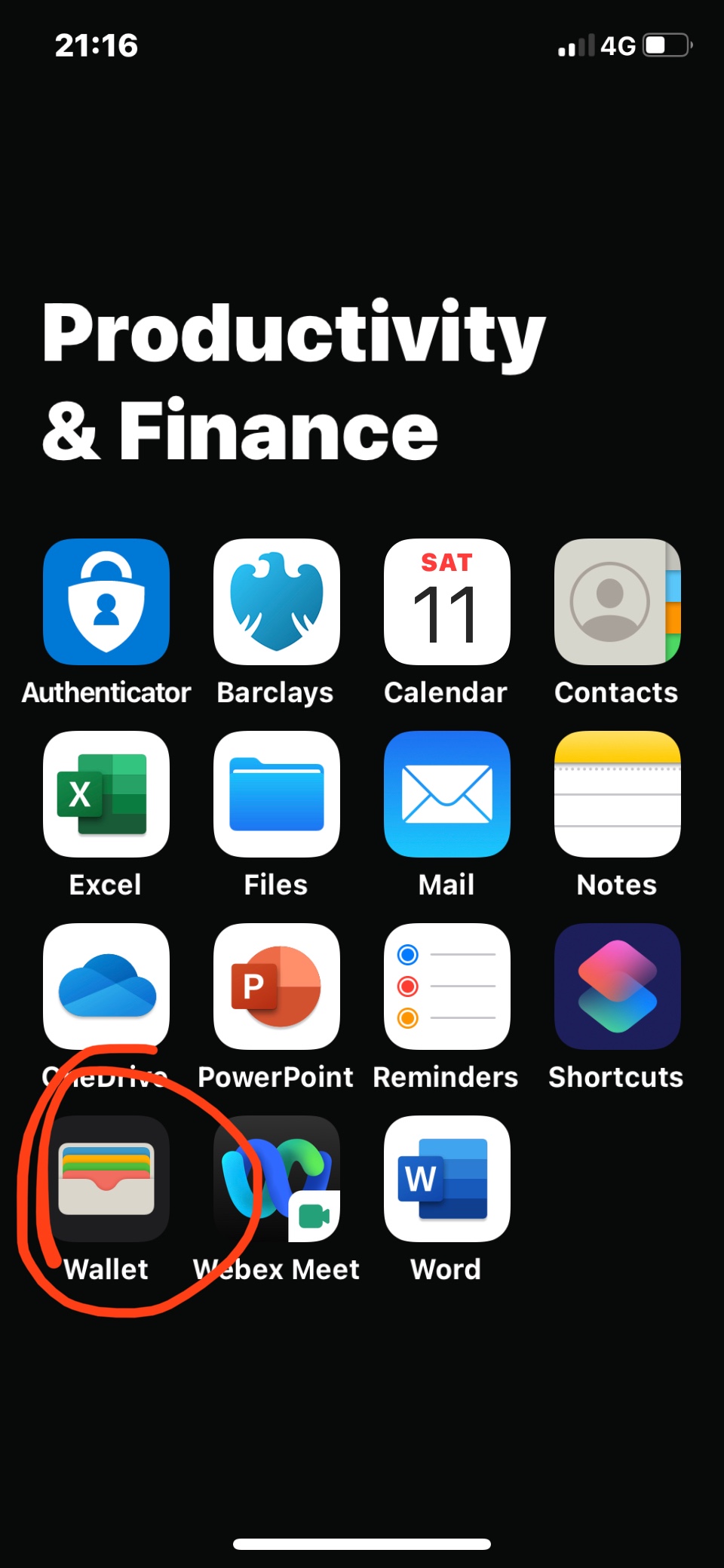
Task: Launch Microsoft Excel
Action: click(x=106, y=793)
